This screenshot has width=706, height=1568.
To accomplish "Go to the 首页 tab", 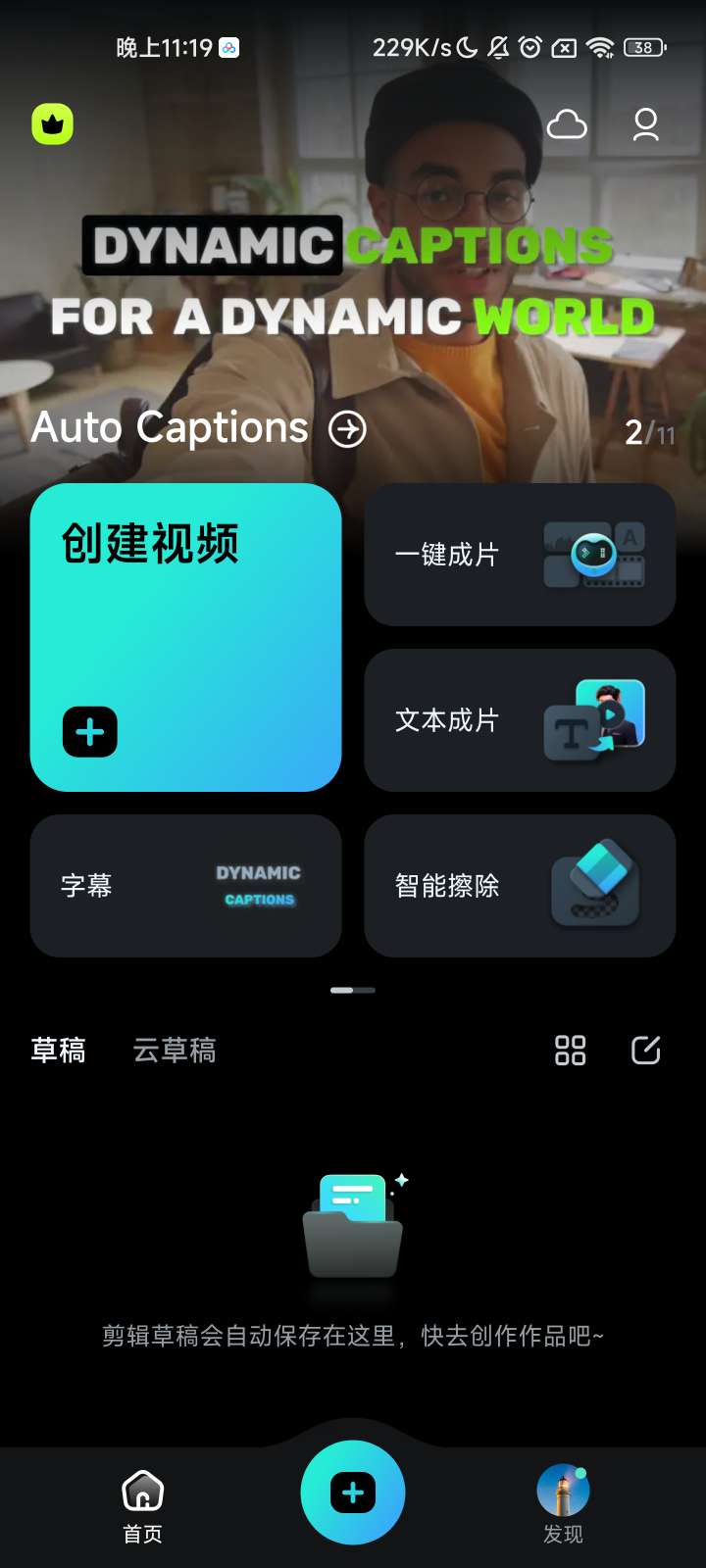I will pos(142,1506).
